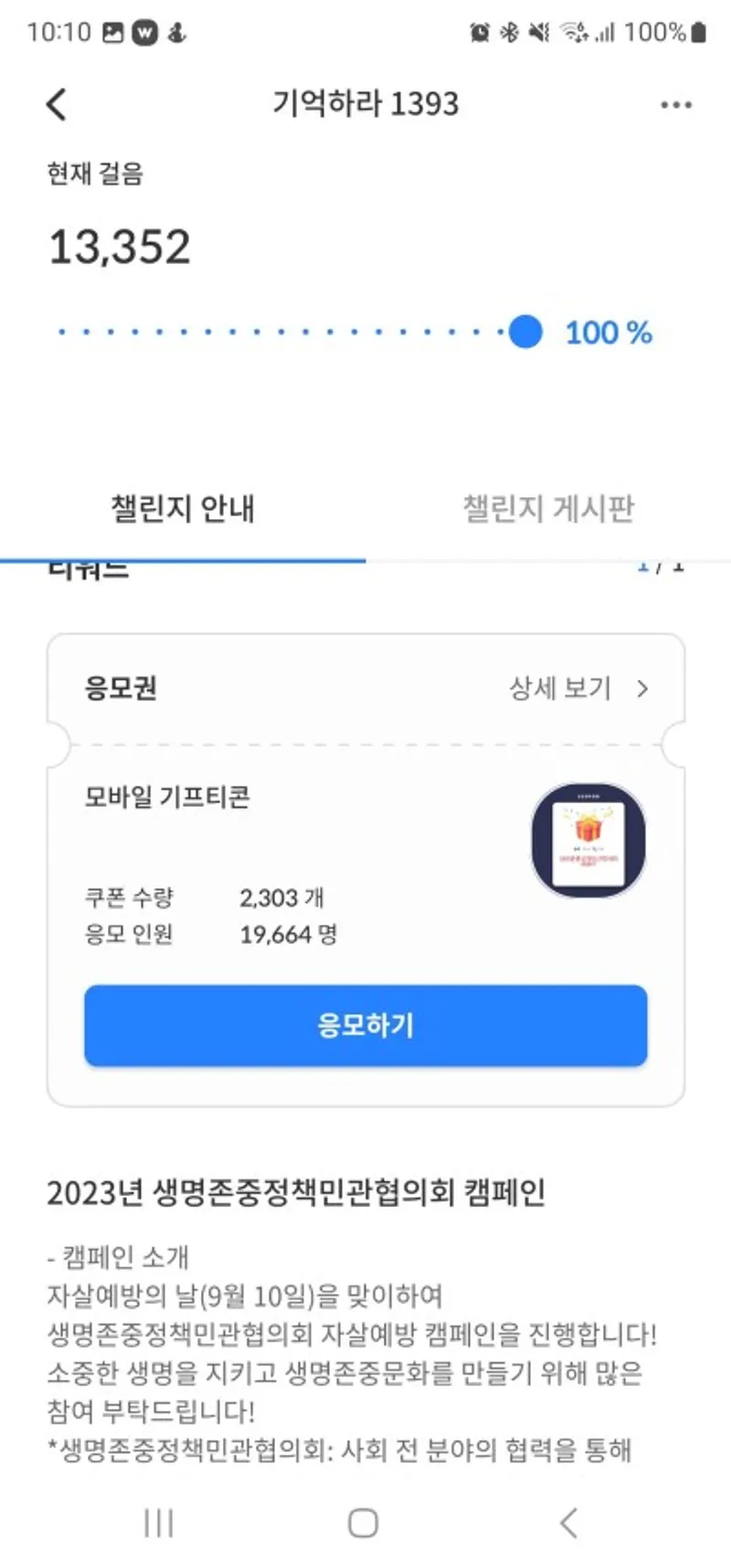Go to home screen via navigation bar
Viewport: 731px width, 1568px height.
coord(364,1523)
